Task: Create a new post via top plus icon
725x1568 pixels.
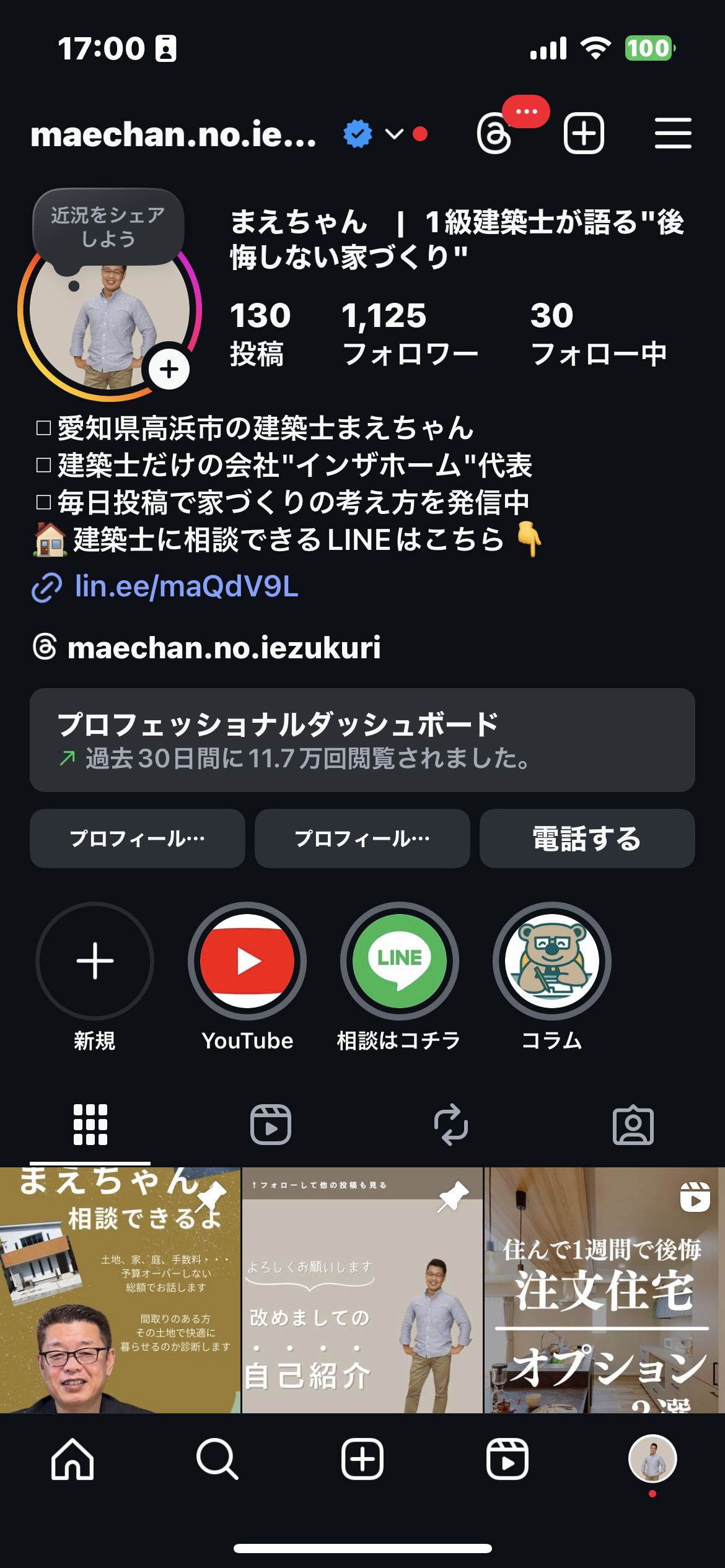Action: (584, 134)
